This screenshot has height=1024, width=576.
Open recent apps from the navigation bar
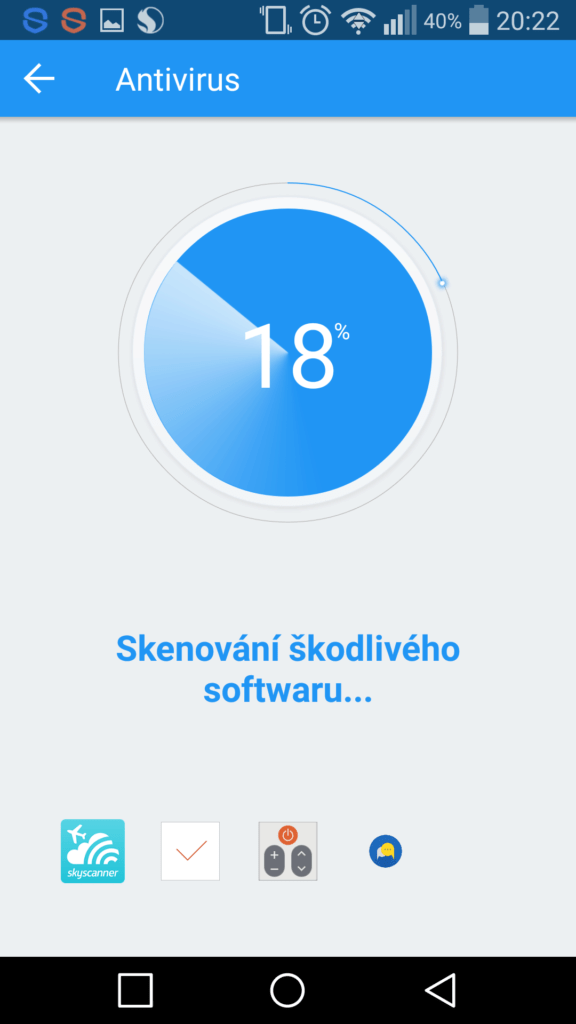135,990
